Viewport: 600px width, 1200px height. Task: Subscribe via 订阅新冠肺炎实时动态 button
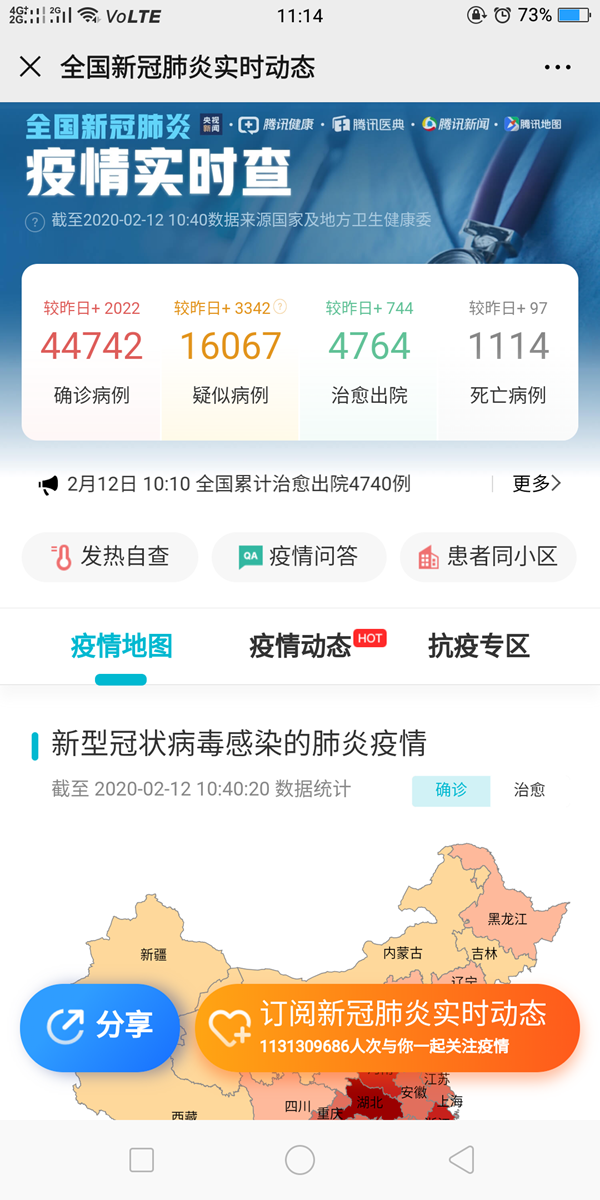(x=387, y=1027)
